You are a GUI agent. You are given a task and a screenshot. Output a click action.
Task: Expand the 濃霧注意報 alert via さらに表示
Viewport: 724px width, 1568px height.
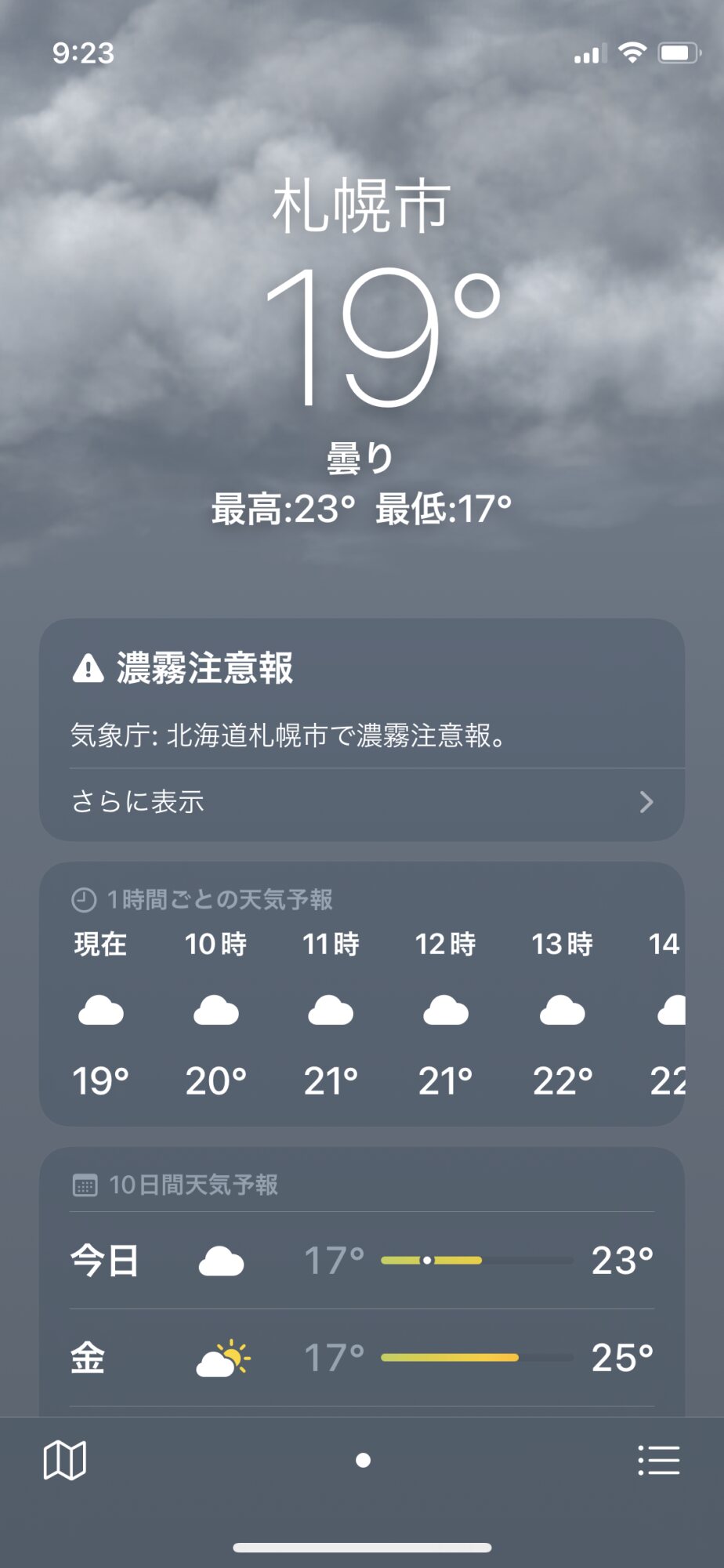pyautogui.click(x=361, y=802)
